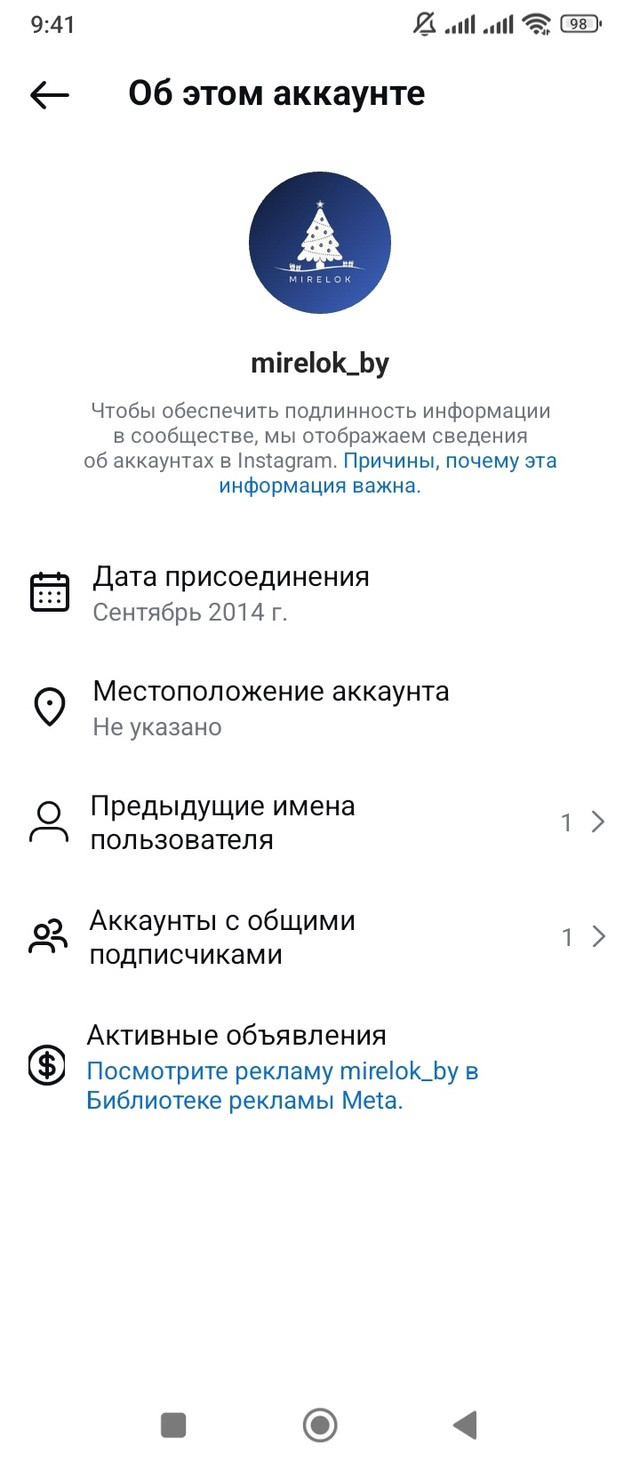Image resolution: width=640 pixels, height=1467 pixels.
Task: View mirelok_by ads in Meta Ad Library
Action: click(282, 1087)
